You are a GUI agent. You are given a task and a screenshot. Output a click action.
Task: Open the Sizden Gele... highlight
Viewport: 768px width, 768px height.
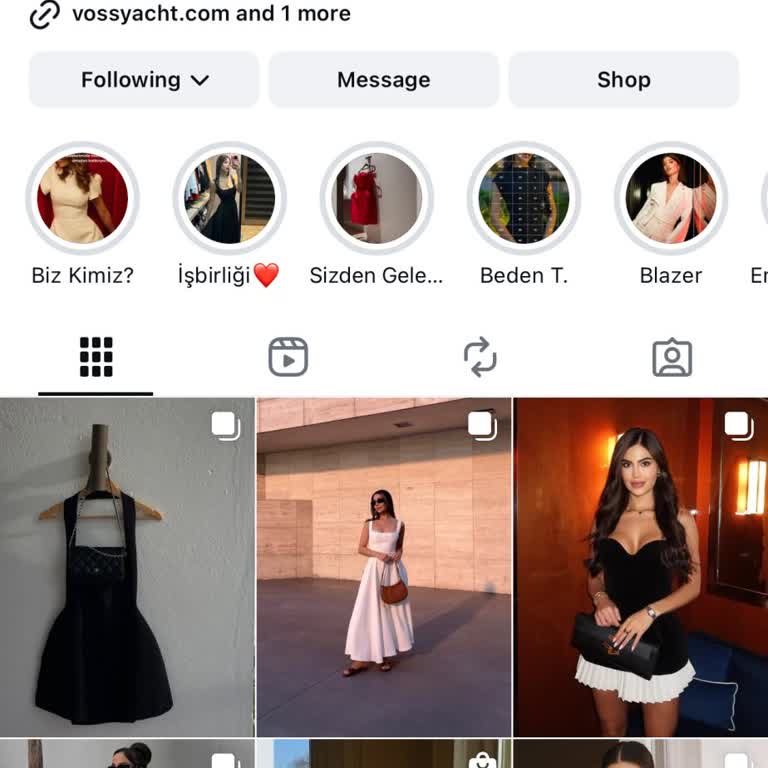coord(376,199)
